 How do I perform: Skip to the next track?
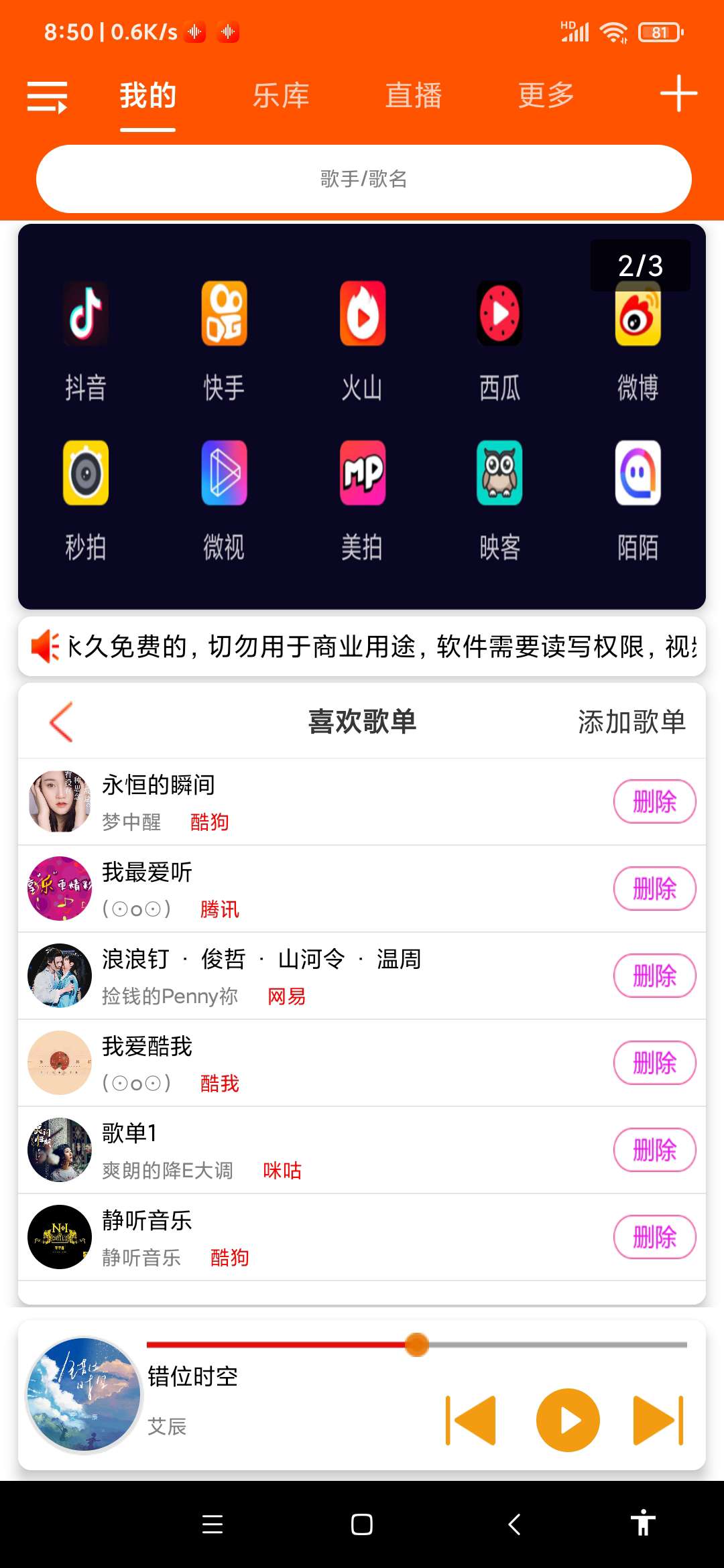click(658, 1420)
